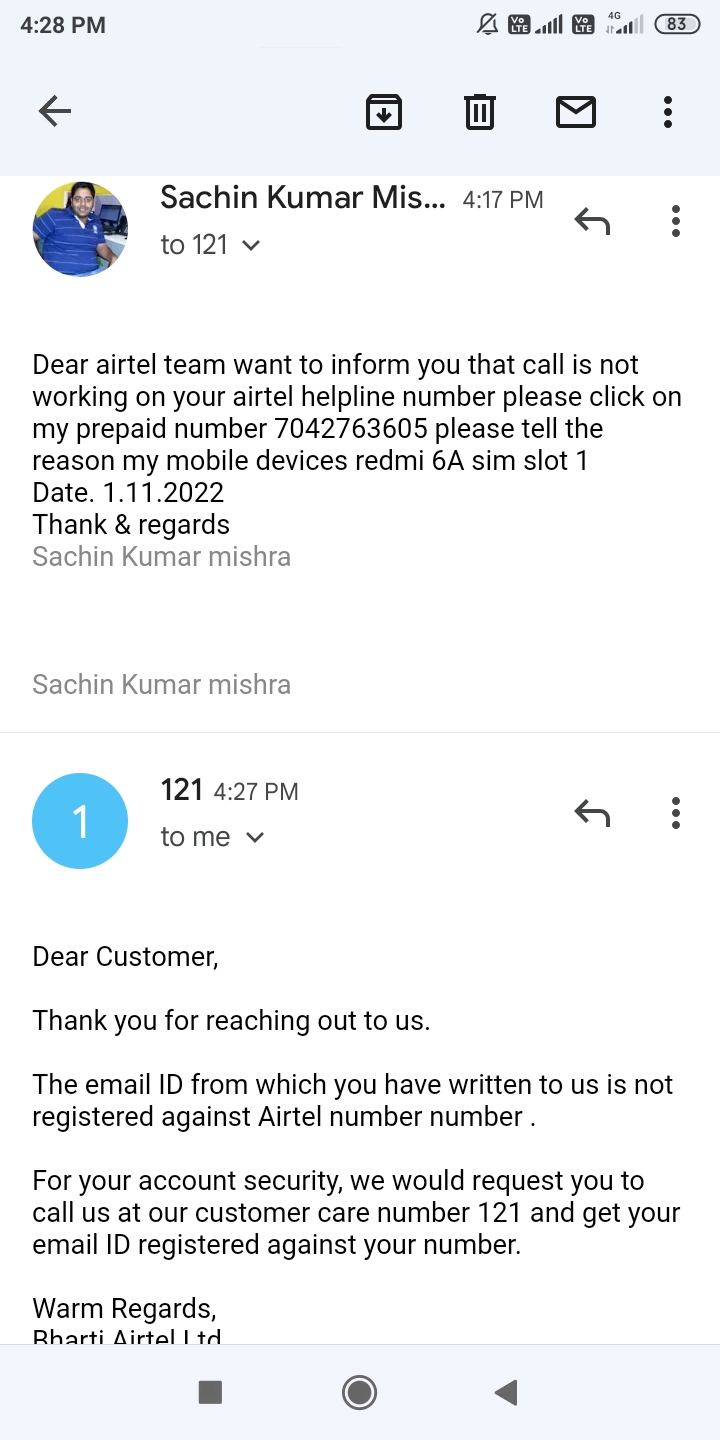Mark the conversation as unread

[576, 111]
